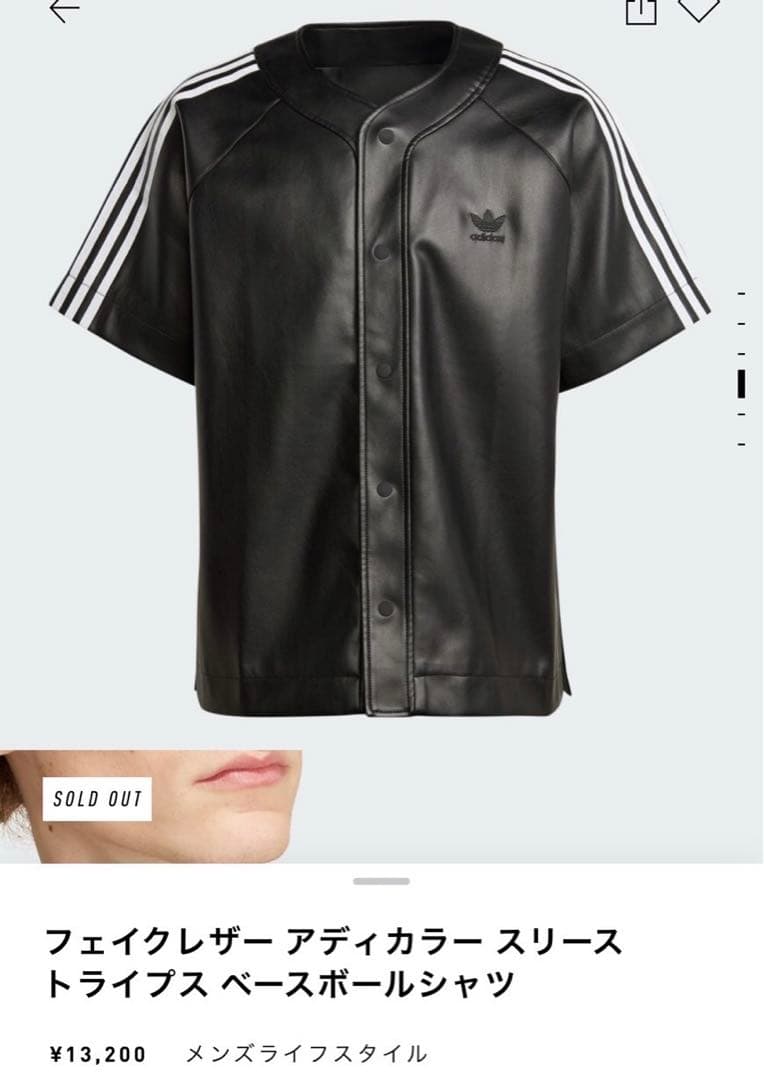Jump to first product image via top dash
This screenshot has height=1080, width=764.
click(x=740, y=293)
